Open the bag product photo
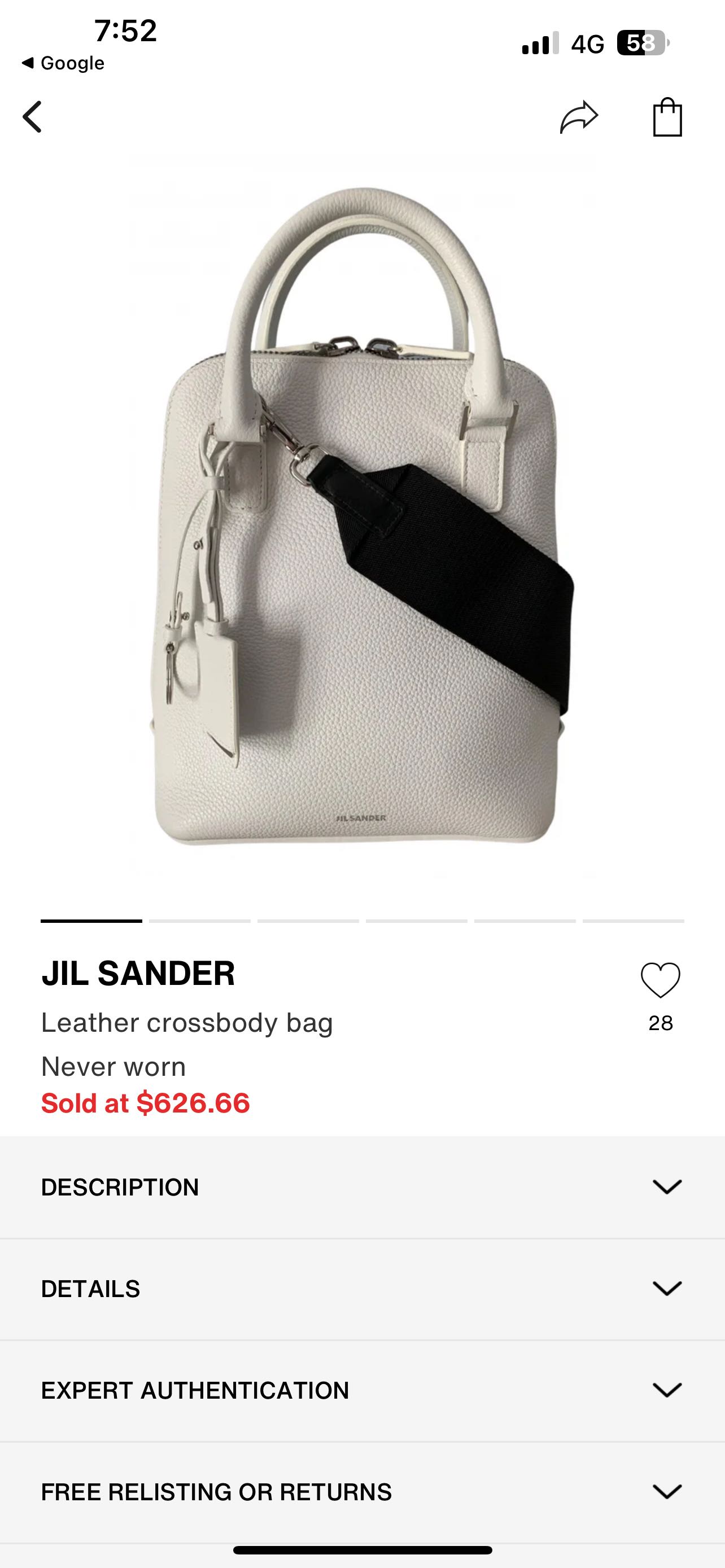The width and height of the screenshot is (725, 1568). (x=362, y=518)
